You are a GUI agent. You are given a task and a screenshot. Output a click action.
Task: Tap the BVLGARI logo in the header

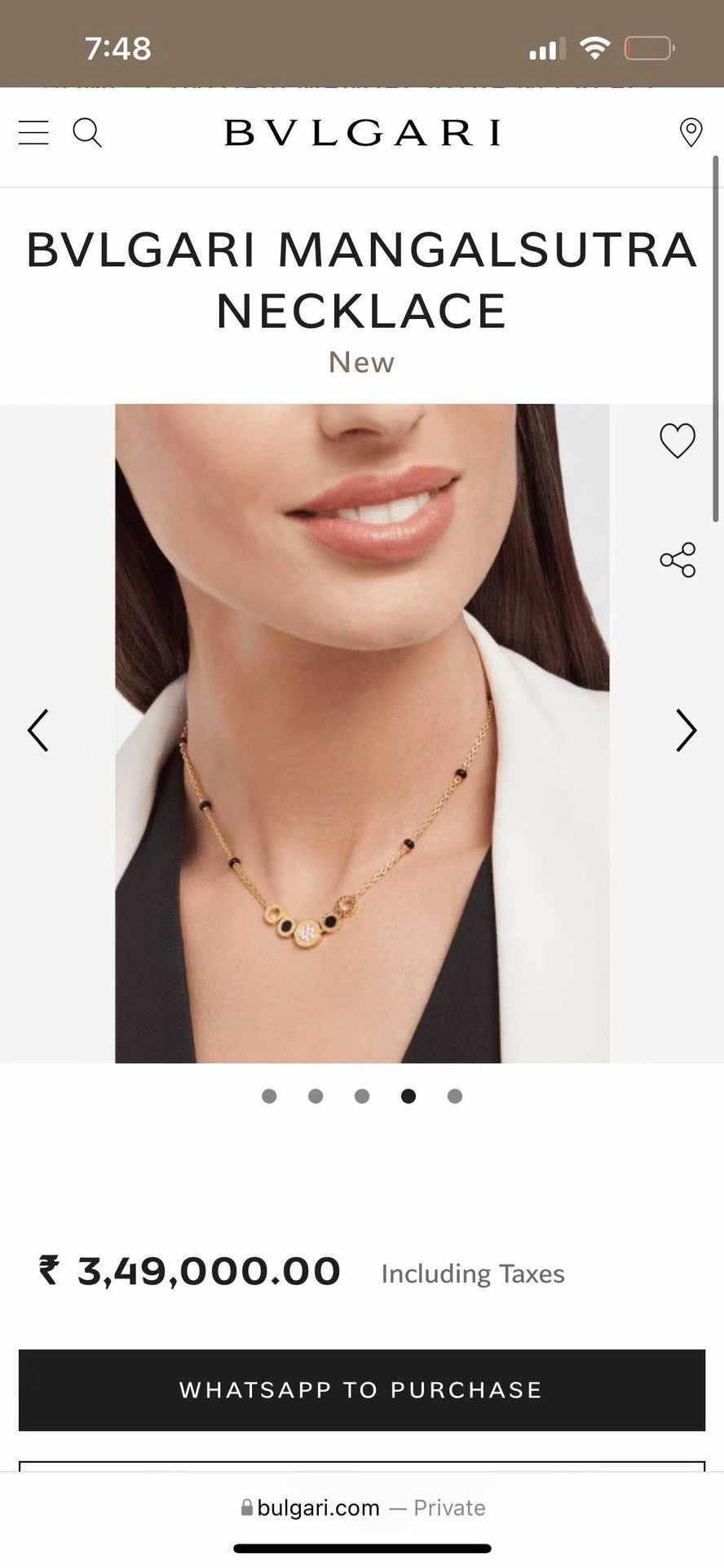tap(361, 133)
